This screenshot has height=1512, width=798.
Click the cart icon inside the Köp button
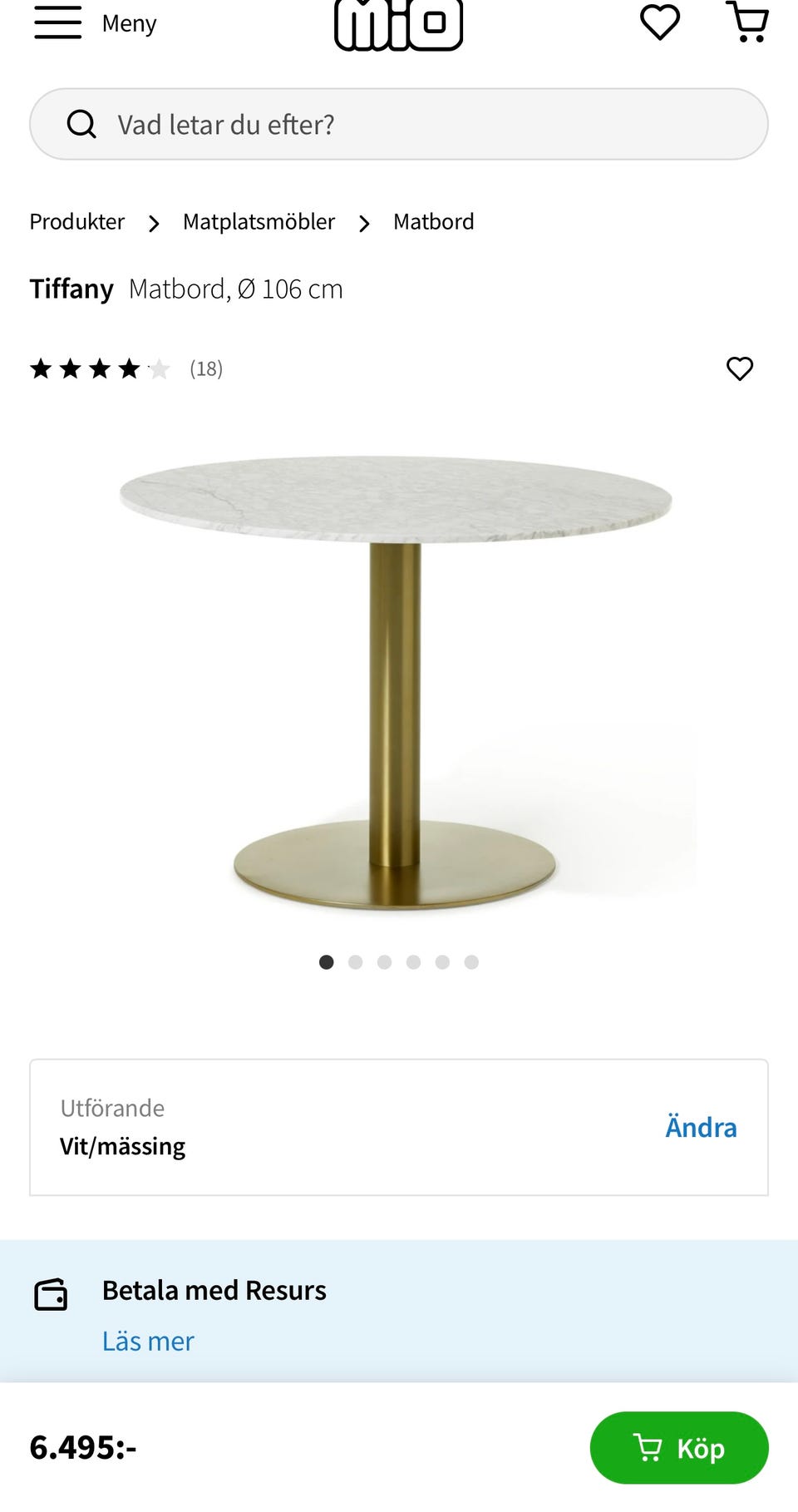[x=647, y=1447]
